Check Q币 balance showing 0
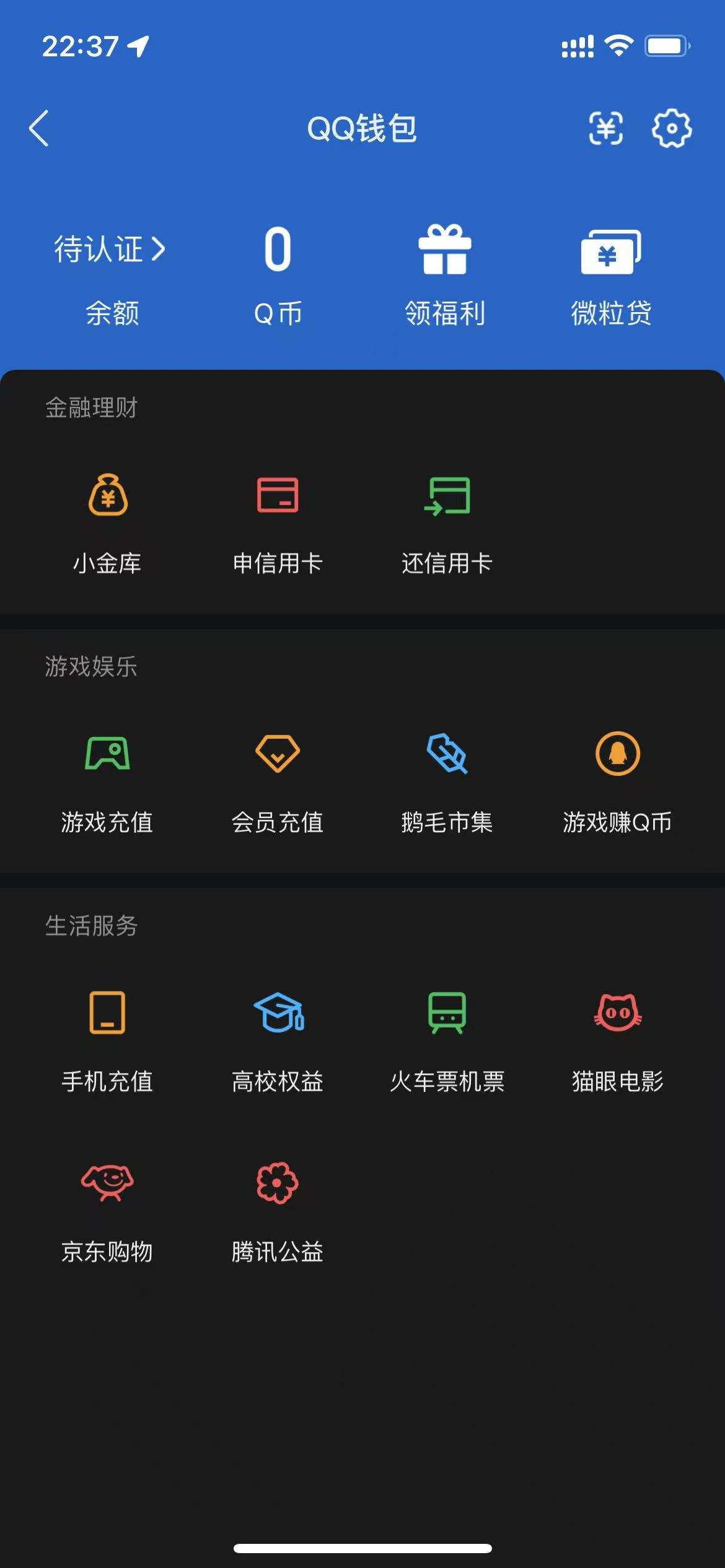 click(278, 272)
